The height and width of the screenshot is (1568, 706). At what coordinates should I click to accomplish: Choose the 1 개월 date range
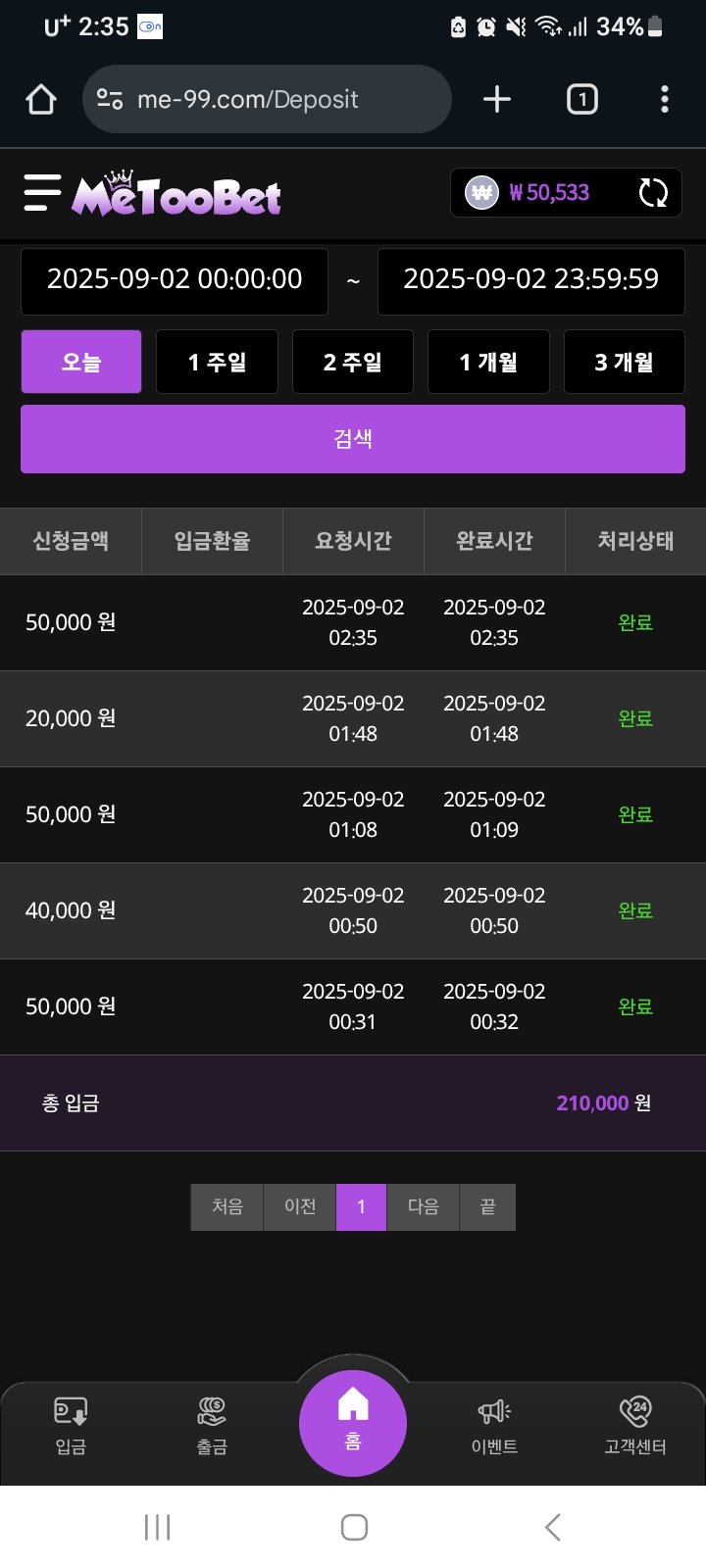coord(488,362)
